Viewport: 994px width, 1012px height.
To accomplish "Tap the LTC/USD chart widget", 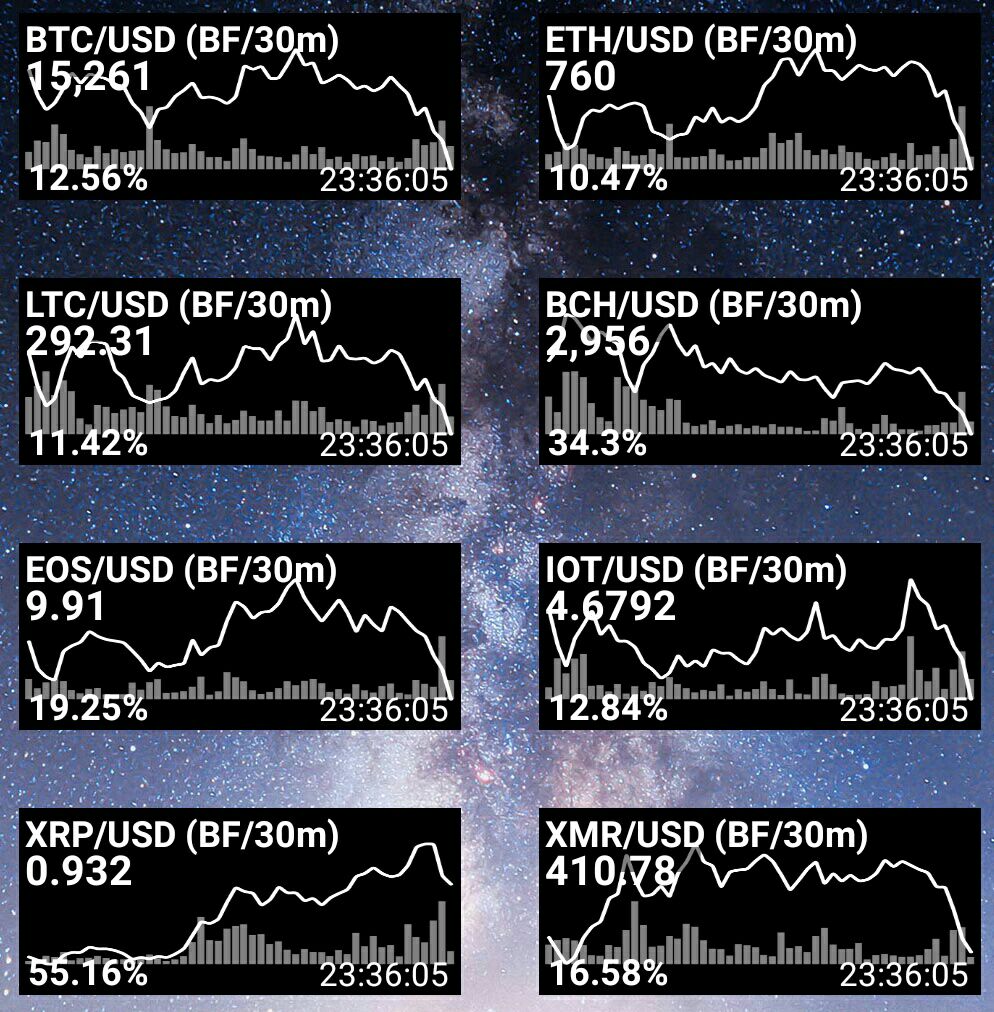I will point(239,372).
